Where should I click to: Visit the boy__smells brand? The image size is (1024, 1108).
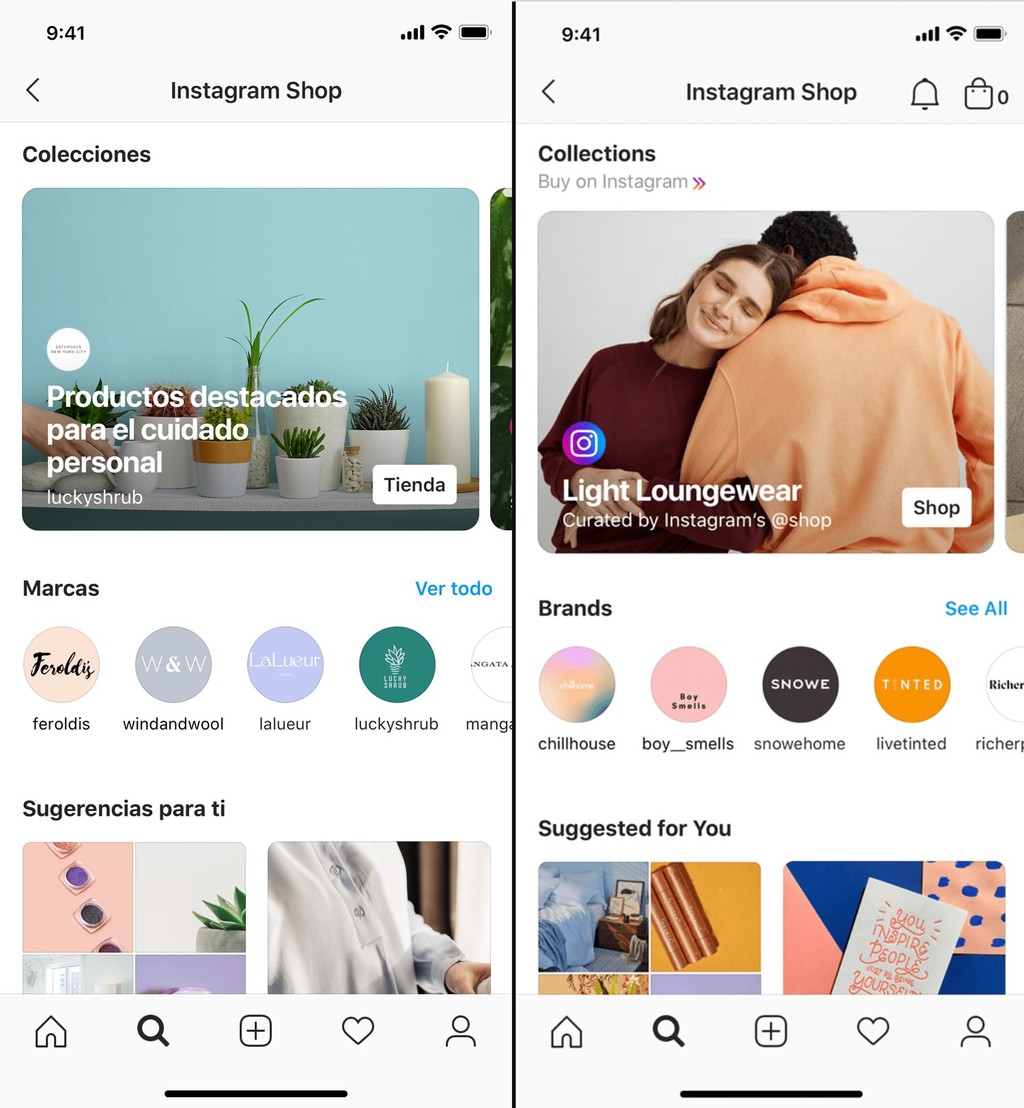tap(688, 685)
